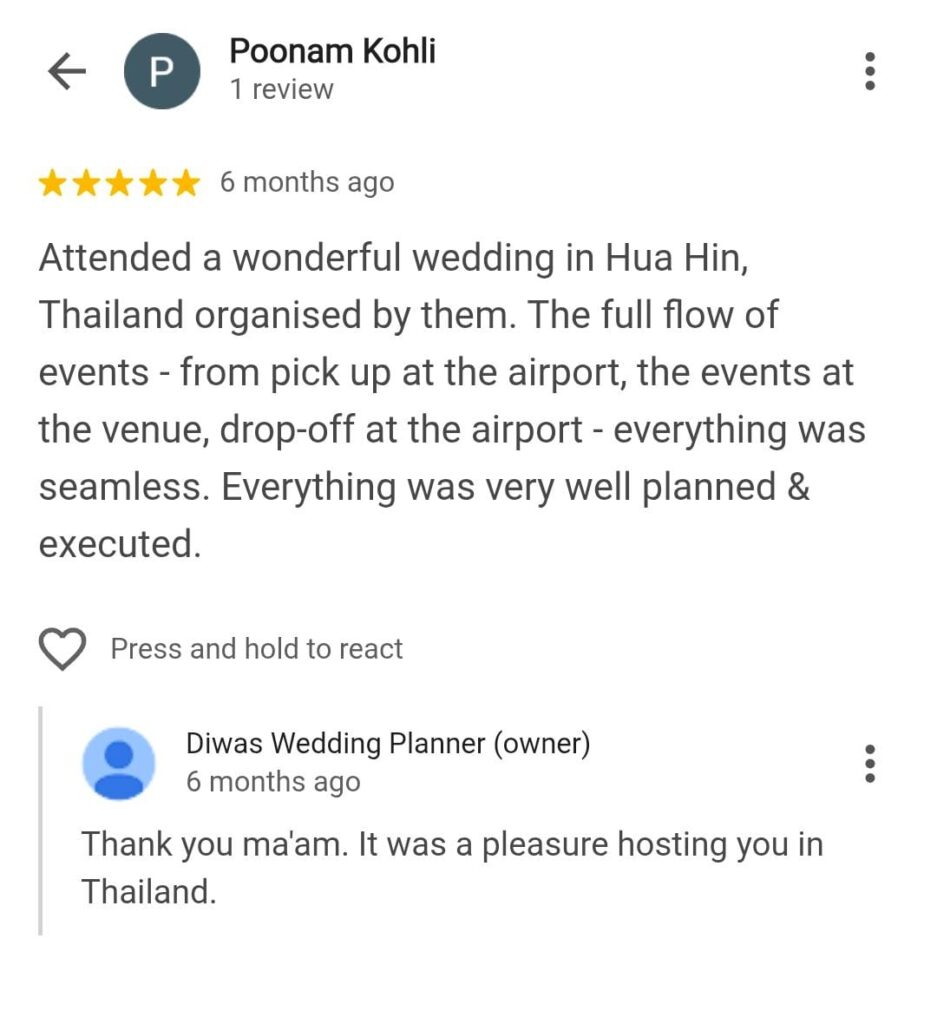The width and height of the screenshot is (937, 1024).
Task: Select Diwas Wedding Planner (owner) label
Action: 389,743
